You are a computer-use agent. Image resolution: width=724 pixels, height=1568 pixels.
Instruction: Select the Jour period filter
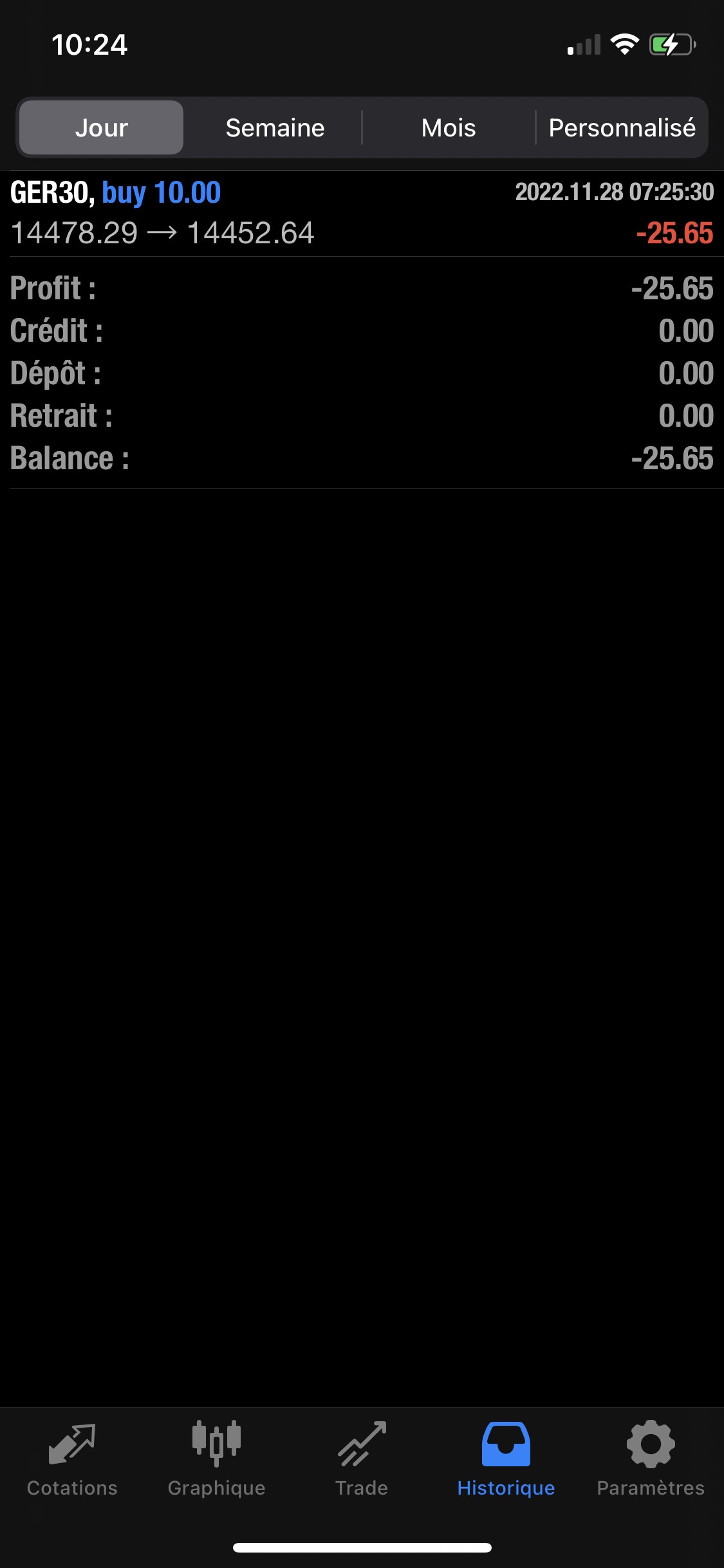coord(101,127)
